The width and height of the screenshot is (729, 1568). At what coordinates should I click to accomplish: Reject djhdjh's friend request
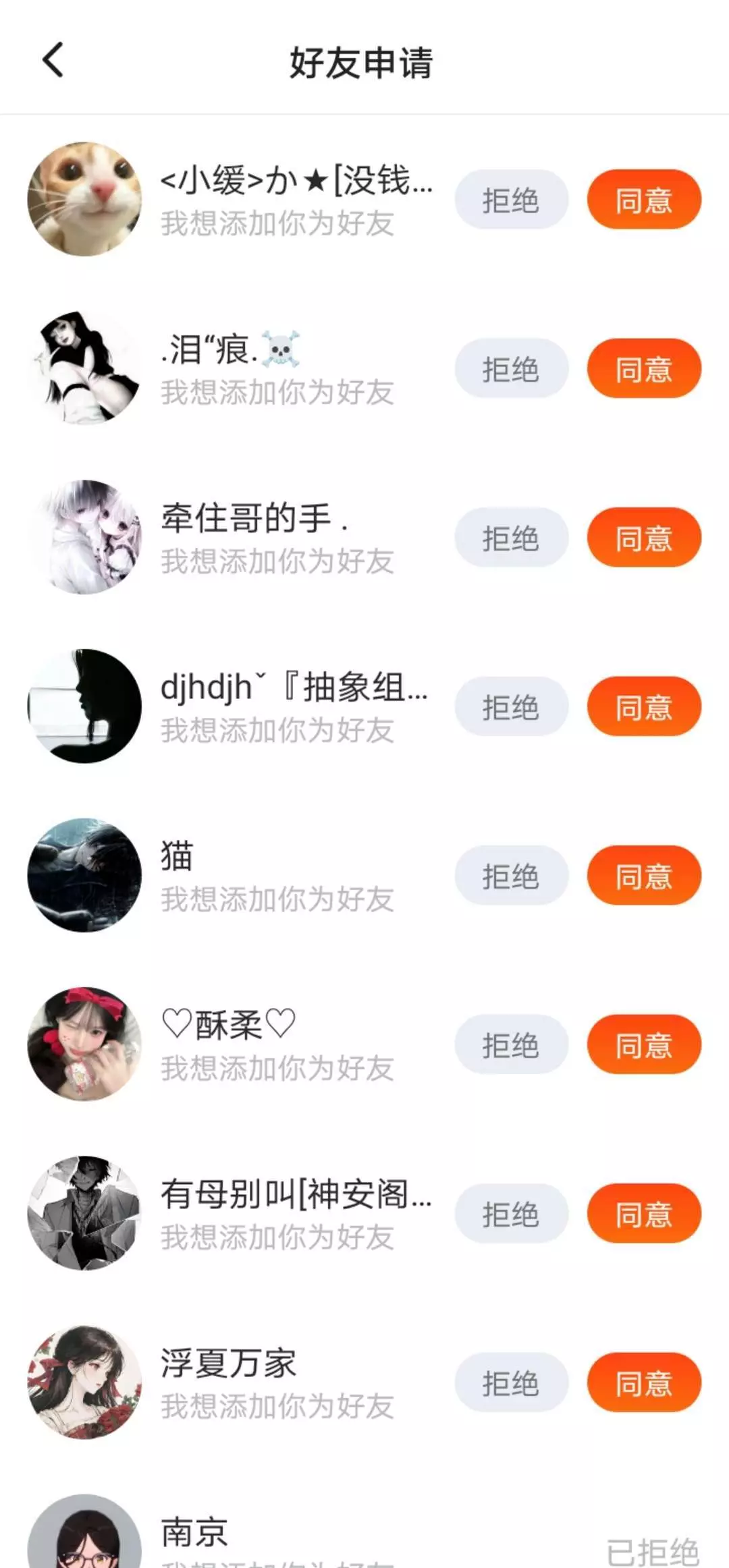511,706
